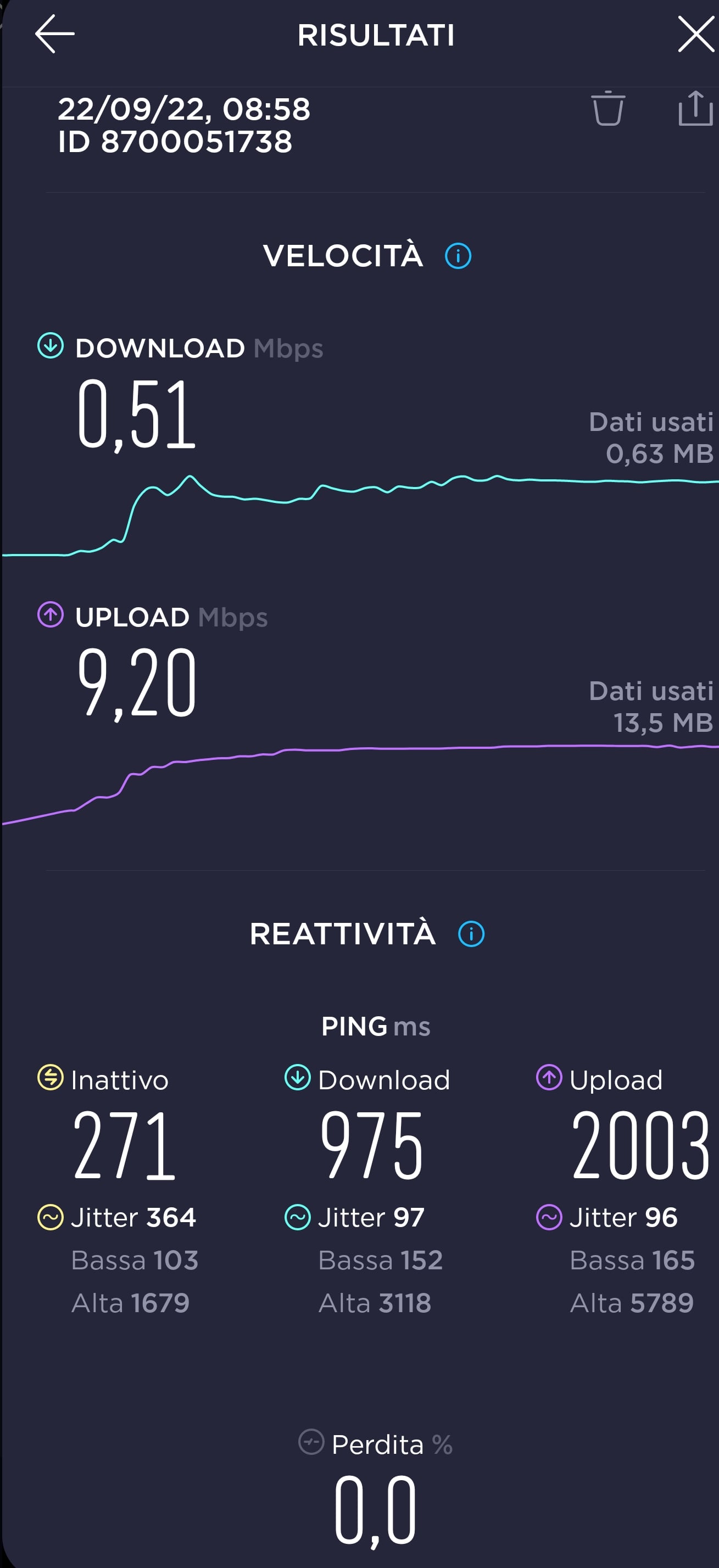Close the Risultati screen
Screen dimensions: 719x1568
695,35
